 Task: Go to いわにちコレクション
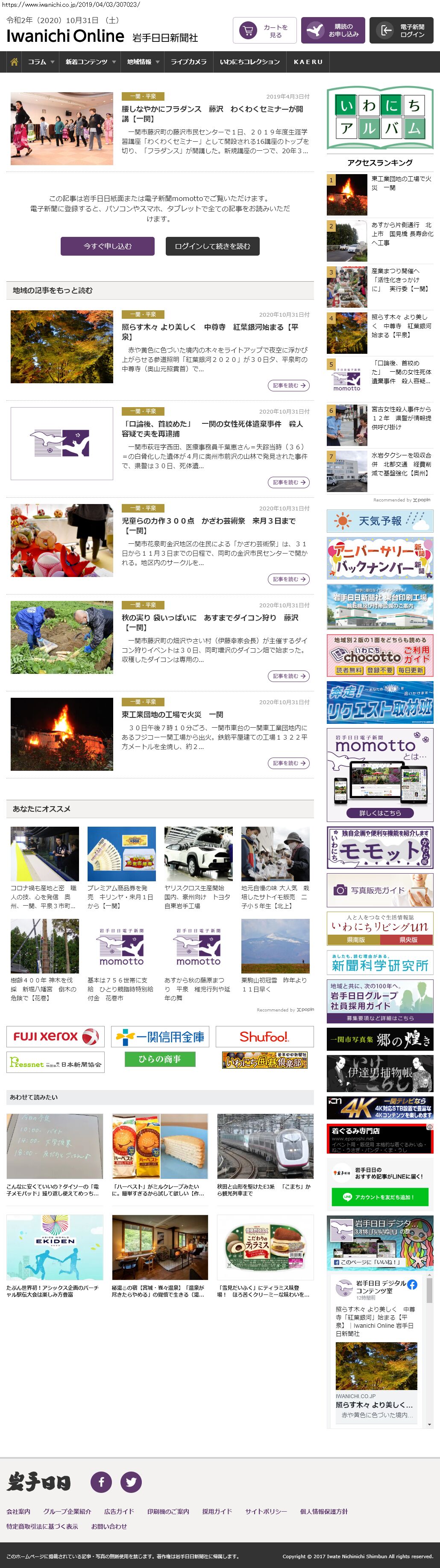[249, 62]
